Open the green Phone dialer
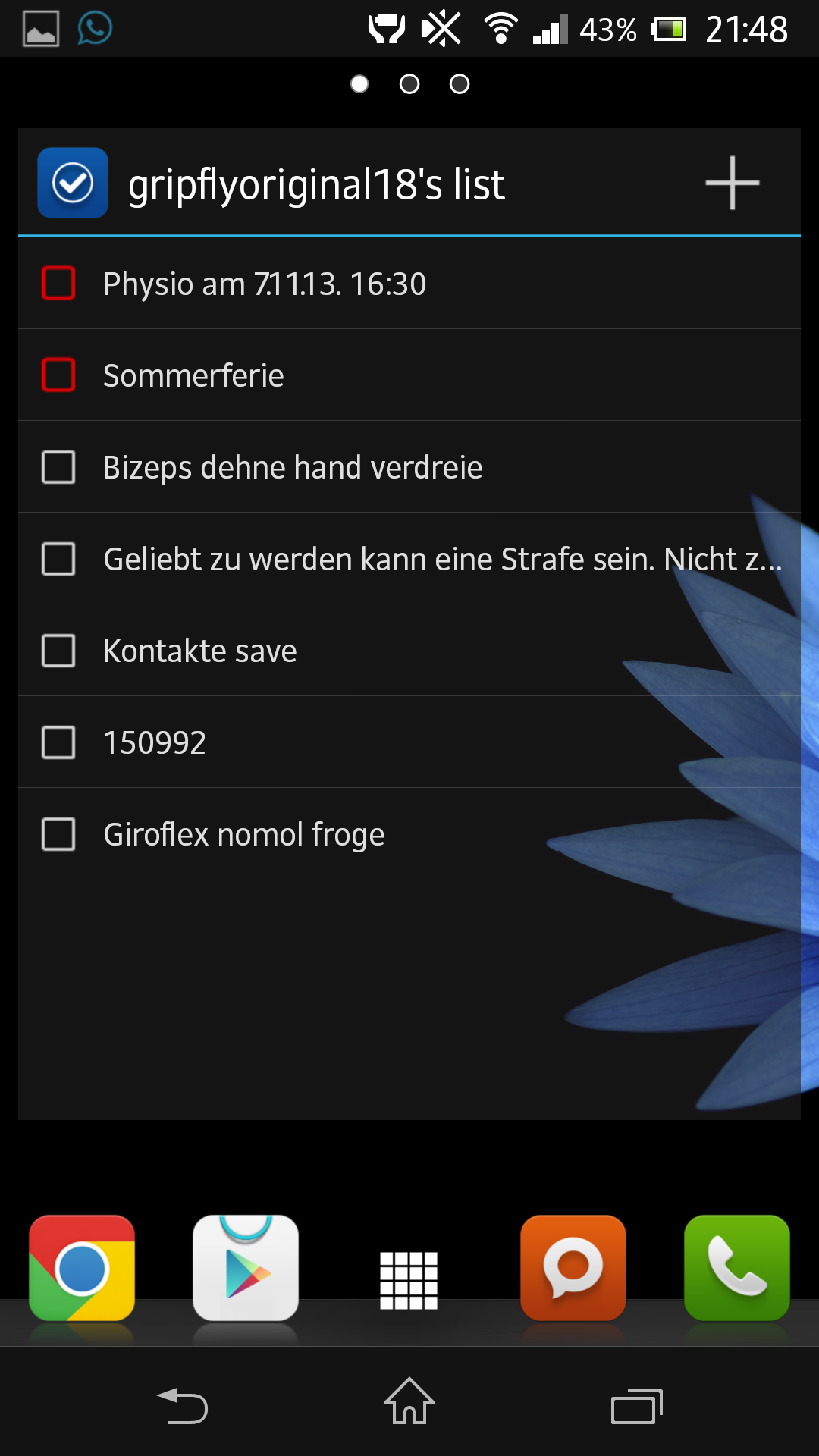The width and height of the screenshot is (819, 1456). tap(737, 1268)
